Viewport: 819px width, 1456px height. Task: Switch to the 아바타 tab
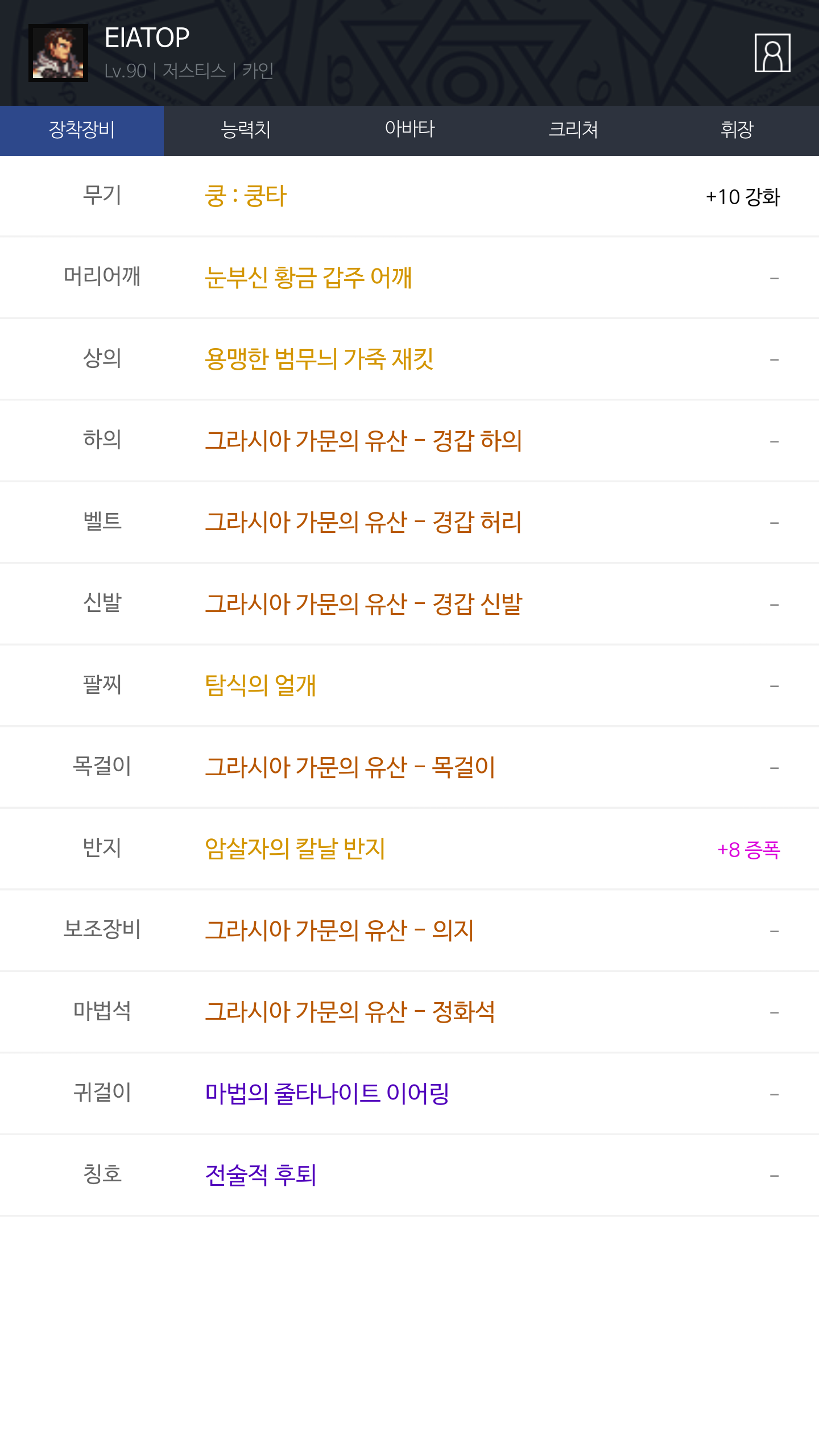pyautogui.click(x=409, y=130)
